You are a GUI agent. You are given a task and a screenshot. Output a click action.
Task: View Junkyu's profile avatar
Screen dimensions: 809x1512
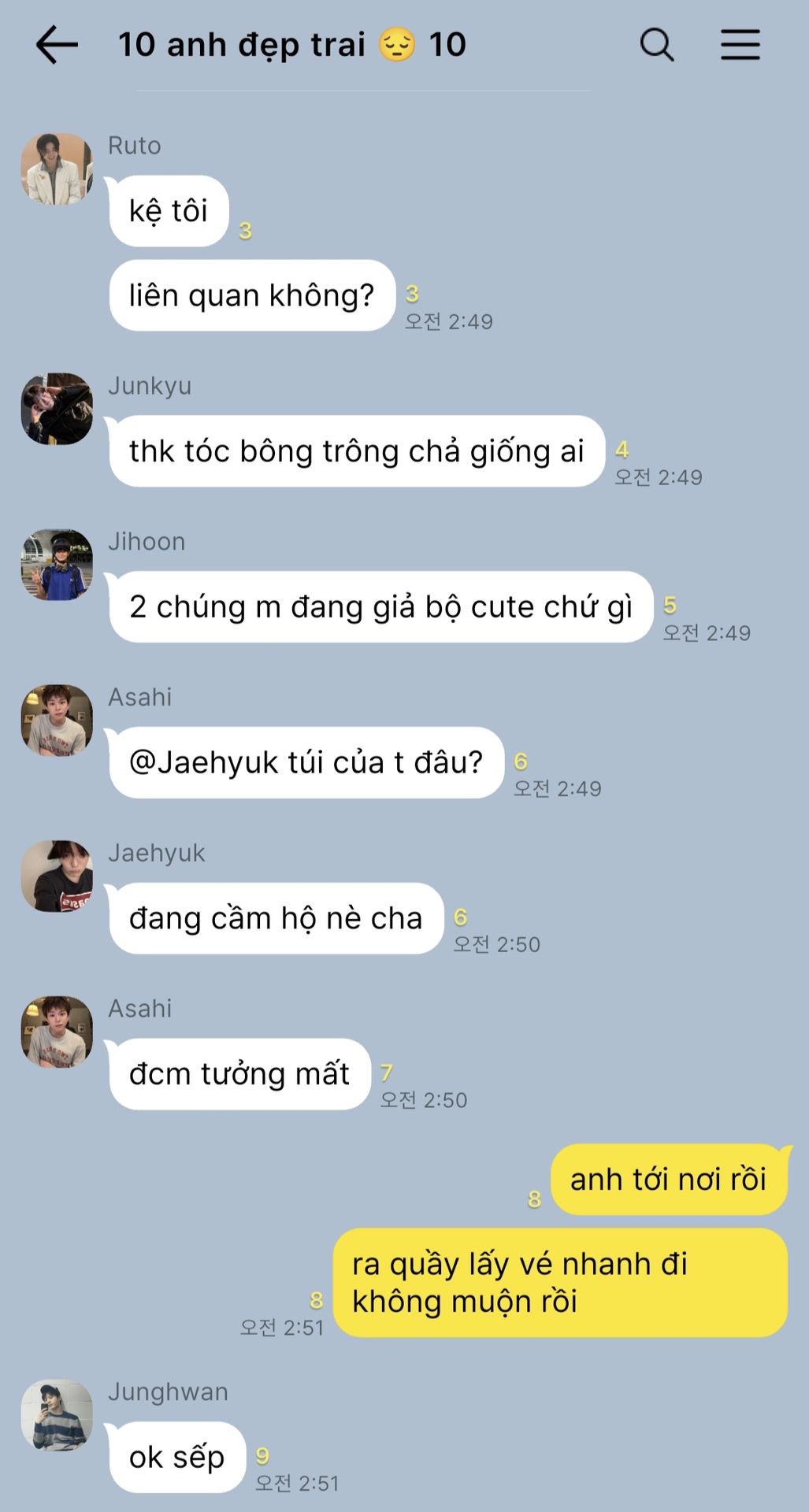coord(57,409)
